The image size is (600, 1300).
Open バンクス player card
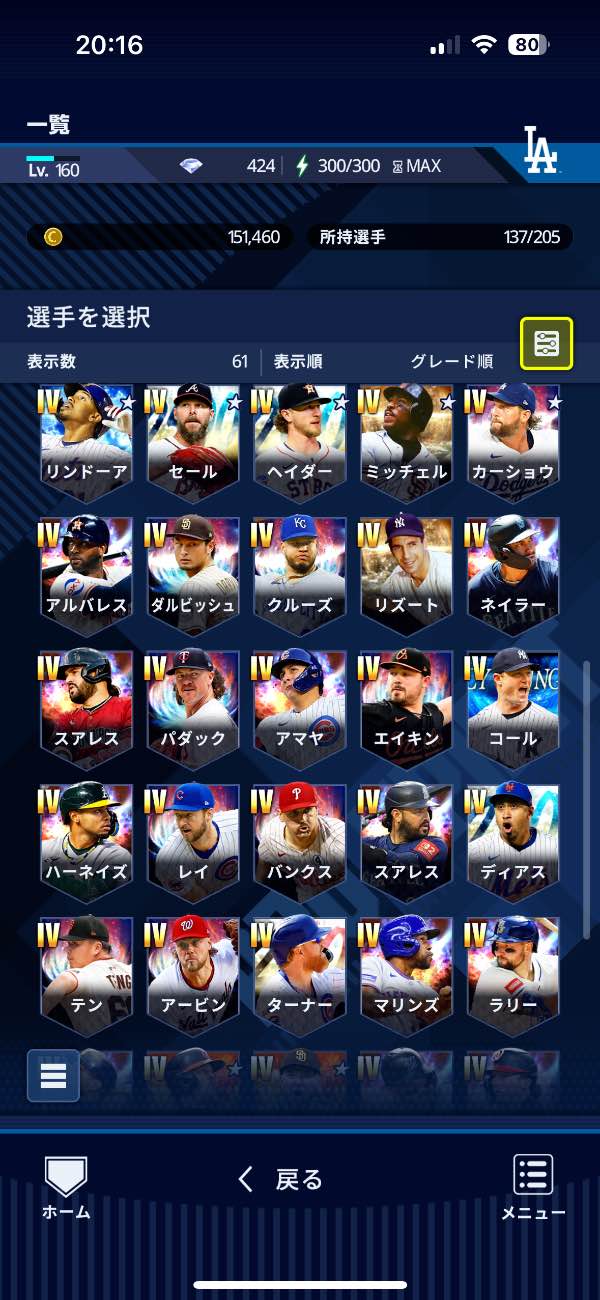tap(300, 838)
